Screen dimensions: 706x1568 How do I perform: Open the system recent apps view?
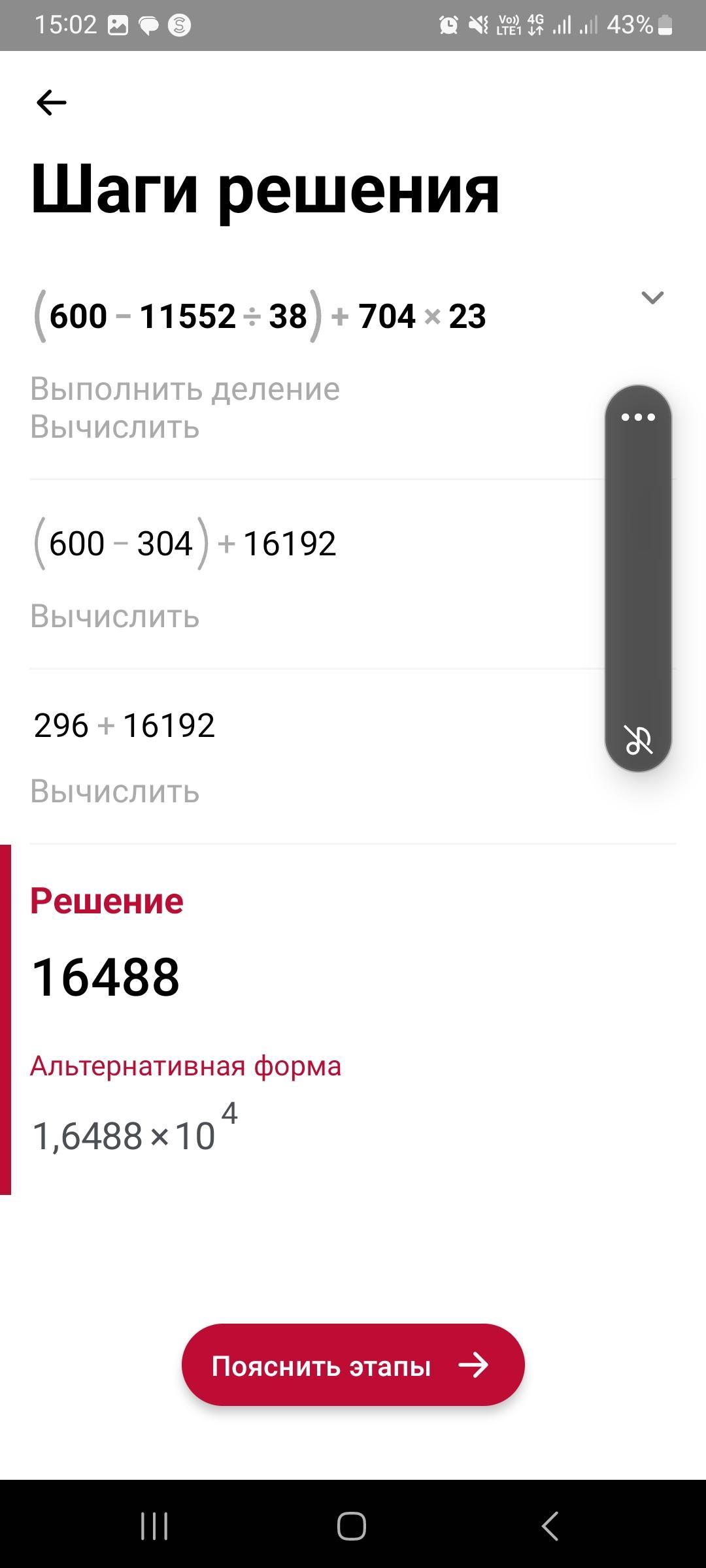[x=154, y=1527]
